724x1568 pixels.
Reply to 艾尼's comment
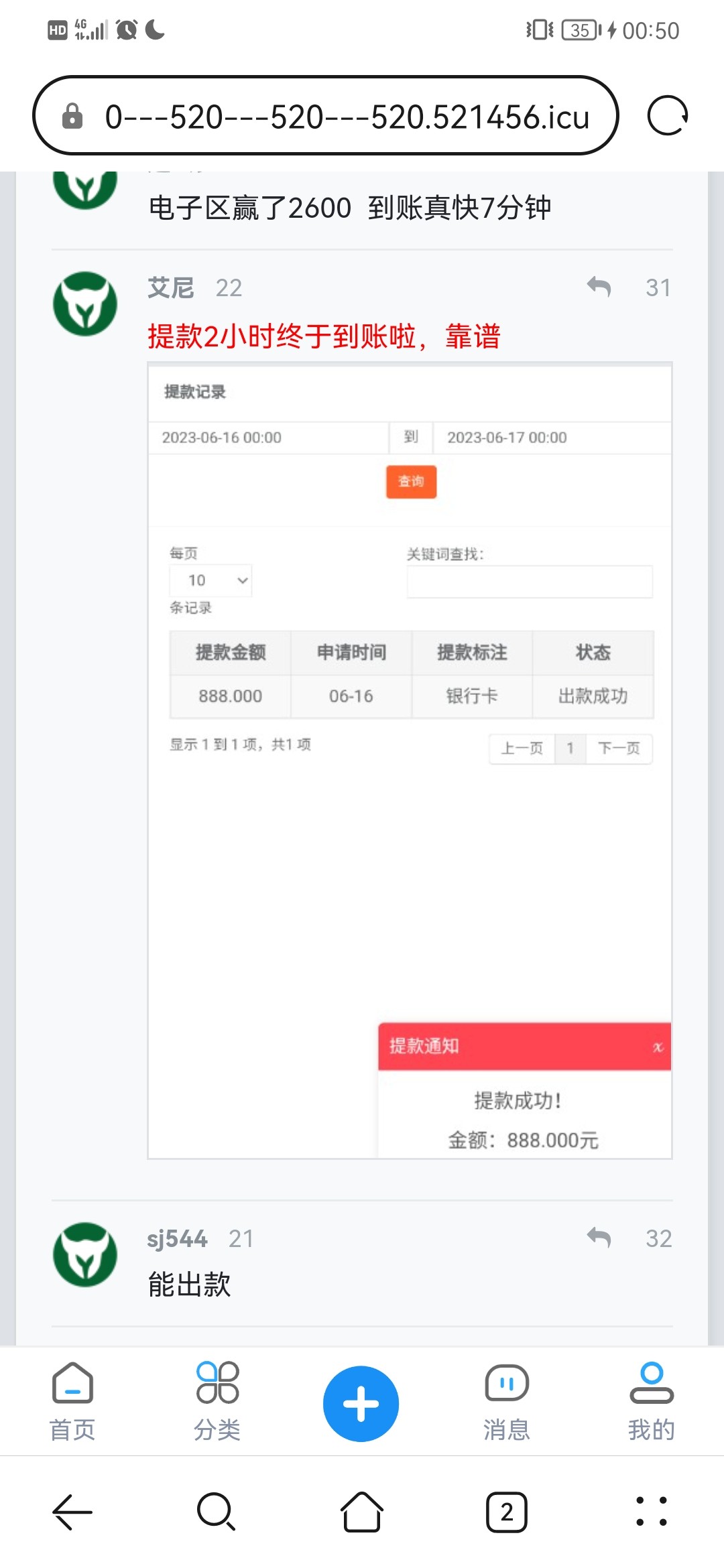click(x=599, y=287)
